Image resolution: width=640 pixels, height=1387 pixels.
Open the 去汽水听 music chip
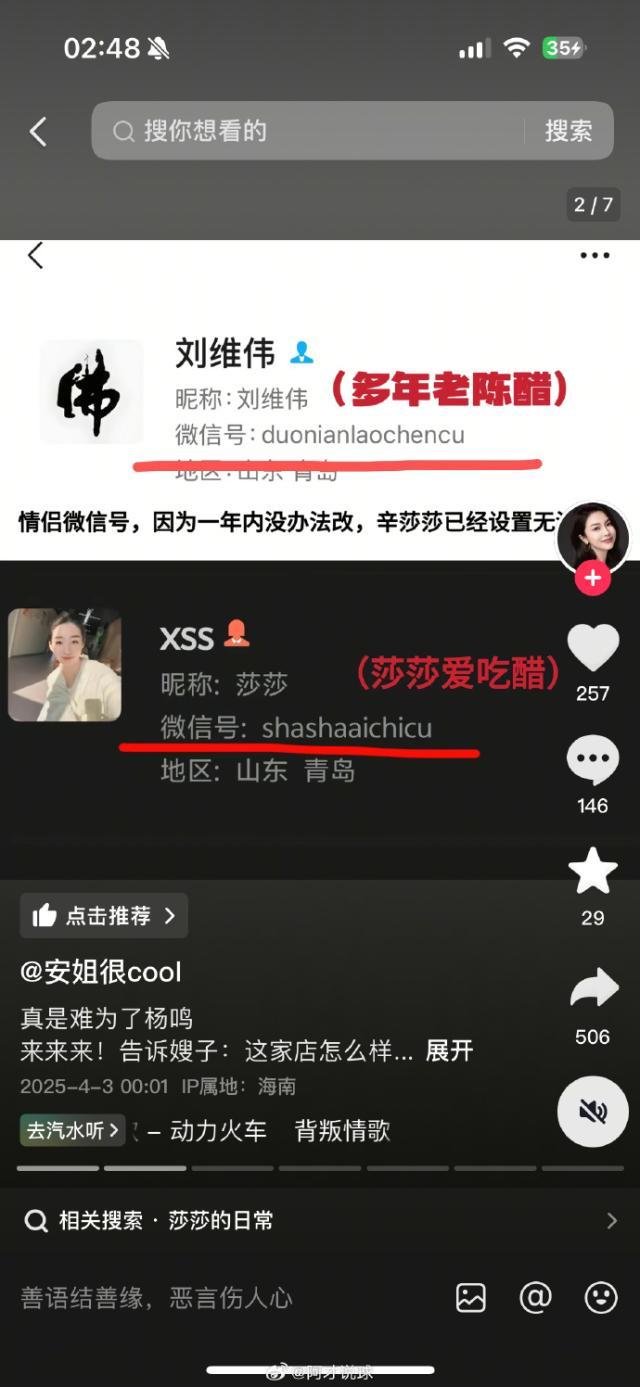[72, 1130]
